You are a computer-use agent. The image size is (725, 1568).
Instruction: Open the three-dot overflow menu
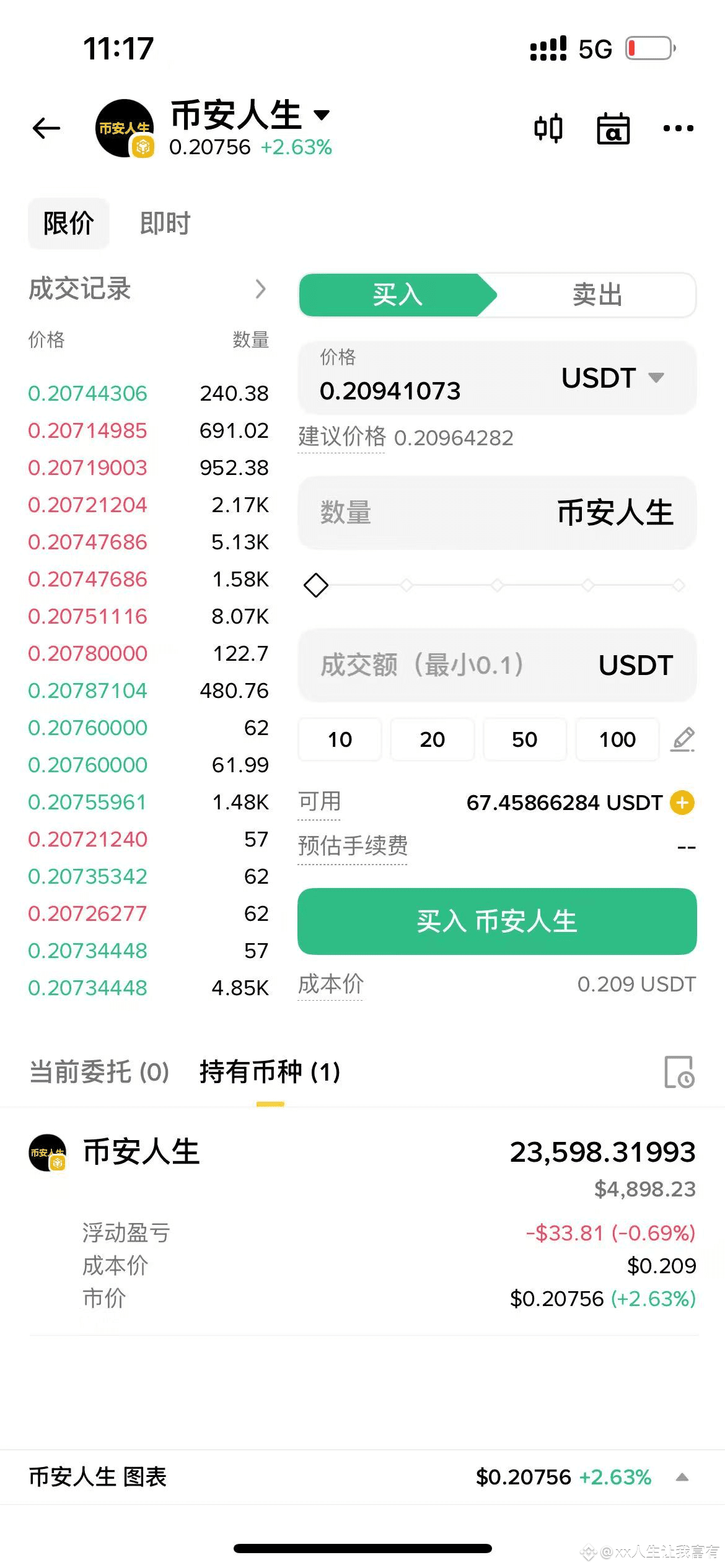pos(678,128)
